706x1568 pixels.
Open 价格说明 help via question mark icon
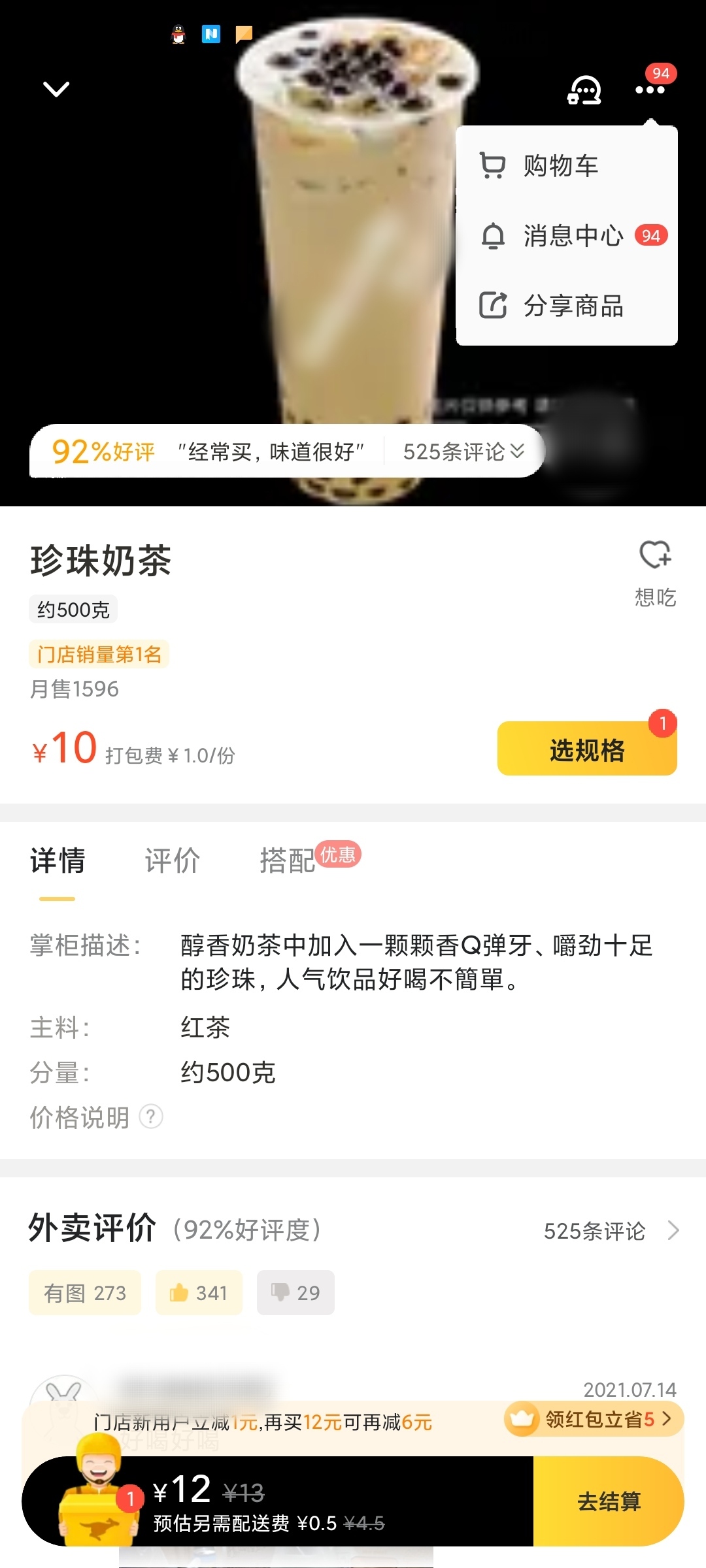(152, 1118)
